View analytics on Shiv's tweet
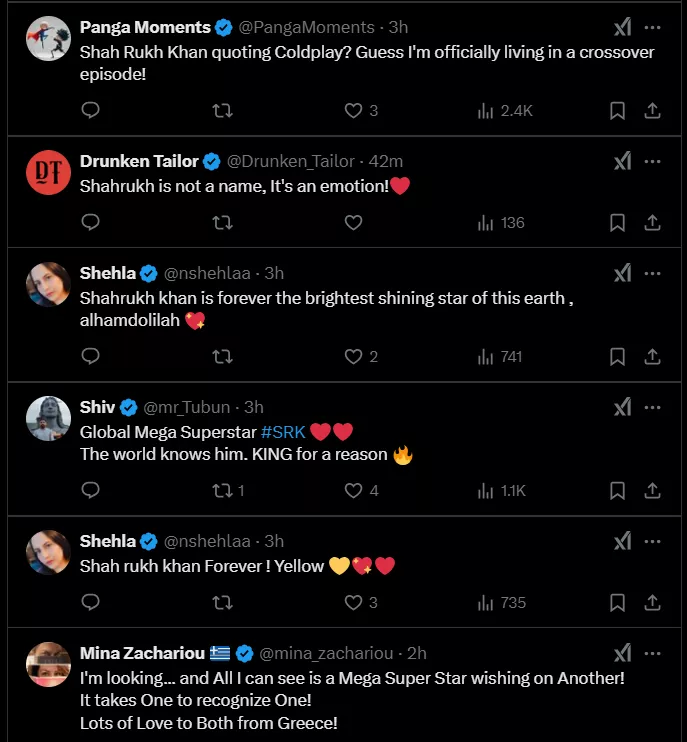 click(502, 490)
